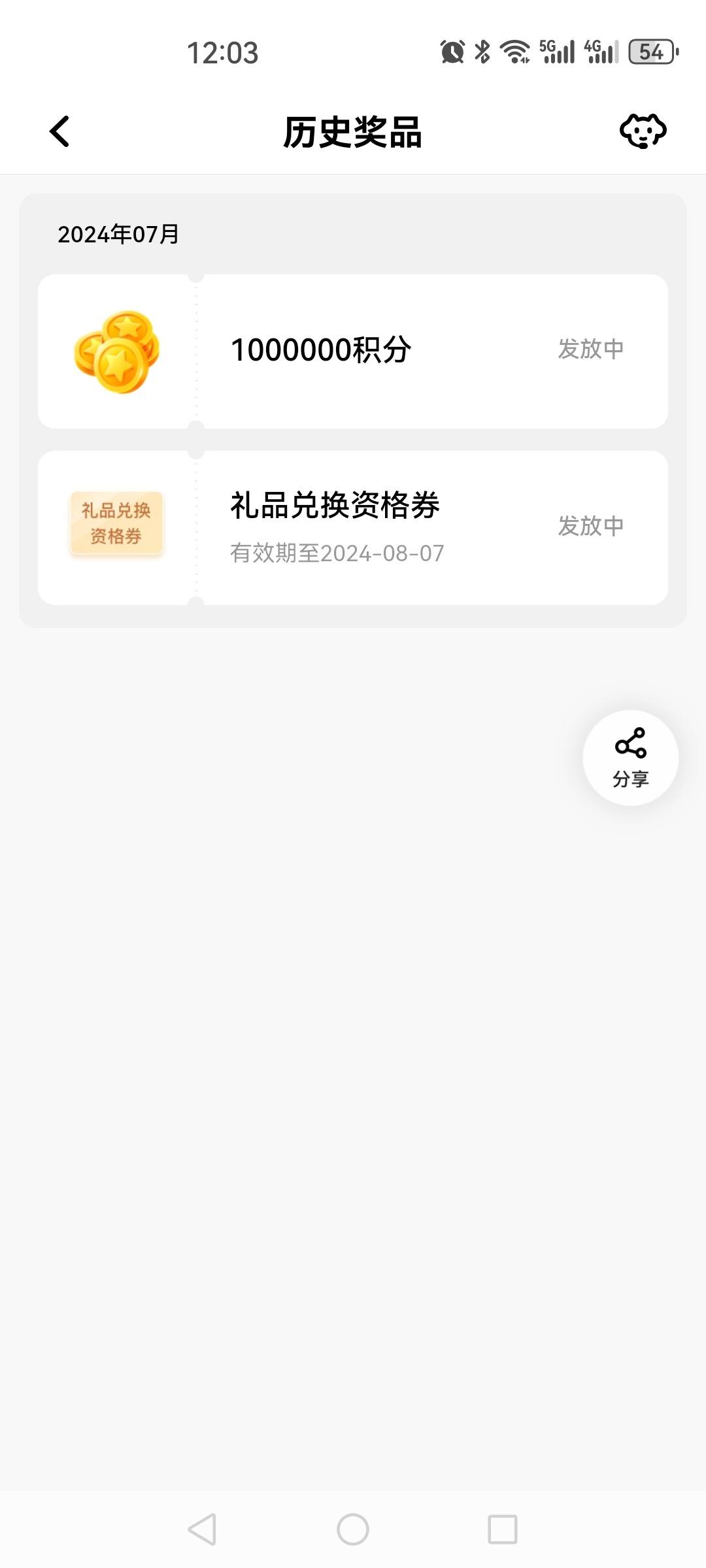
Task: Open the 礼品兑换资格券 prize card
Action: [x=353, y=528]
